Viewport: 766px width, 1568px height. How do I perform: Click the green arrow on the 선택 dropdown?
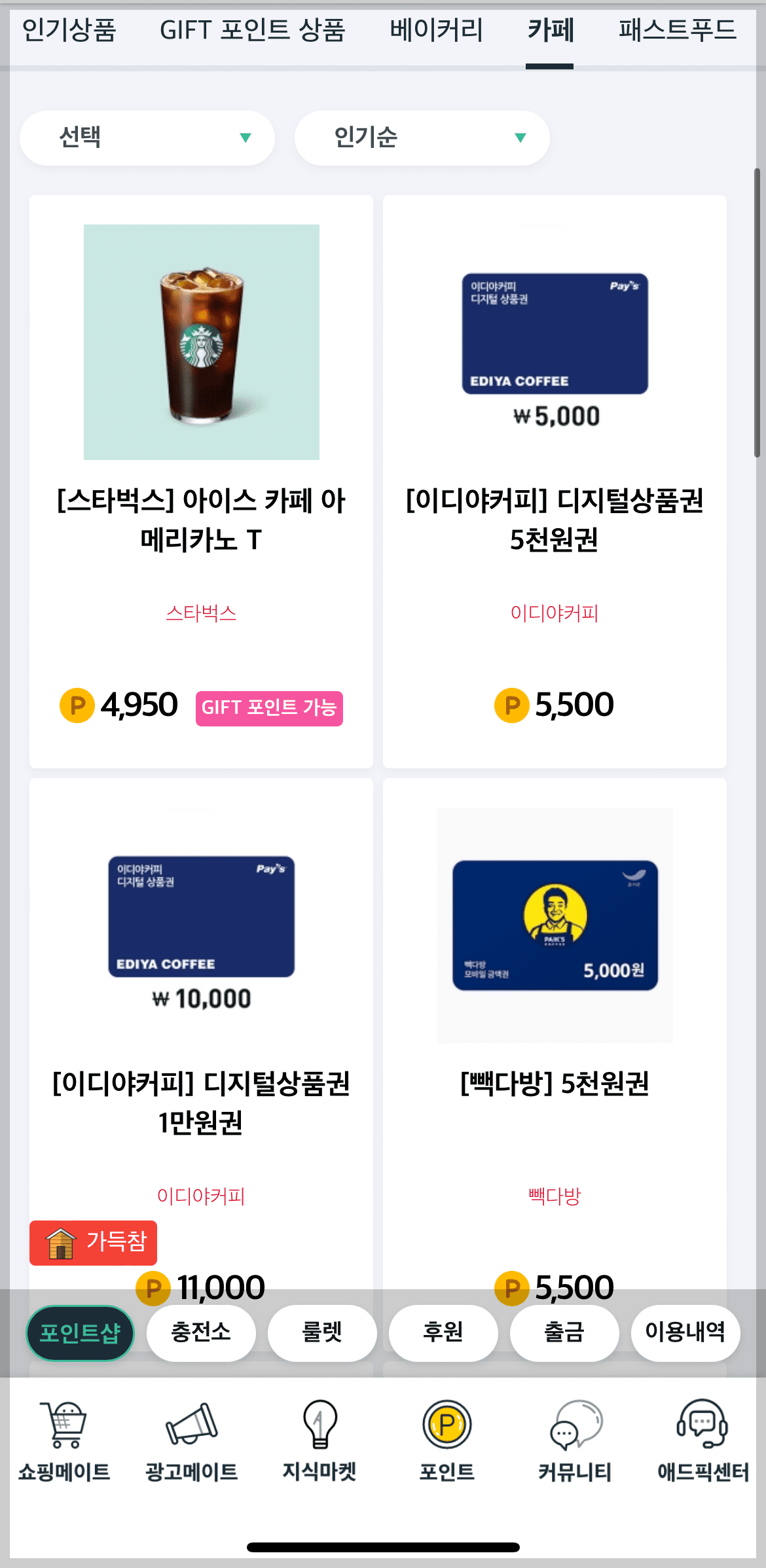pos(247,137)
